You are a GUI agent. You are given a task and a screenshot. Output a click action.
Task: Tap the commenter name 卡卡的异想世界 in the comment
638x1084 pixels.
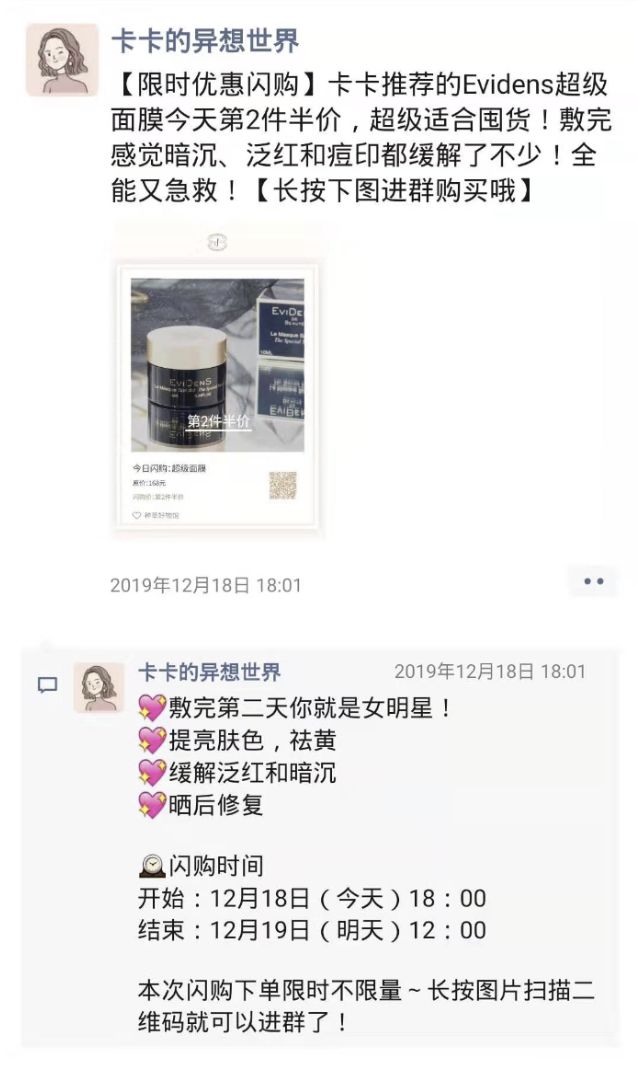pos(209,672)
